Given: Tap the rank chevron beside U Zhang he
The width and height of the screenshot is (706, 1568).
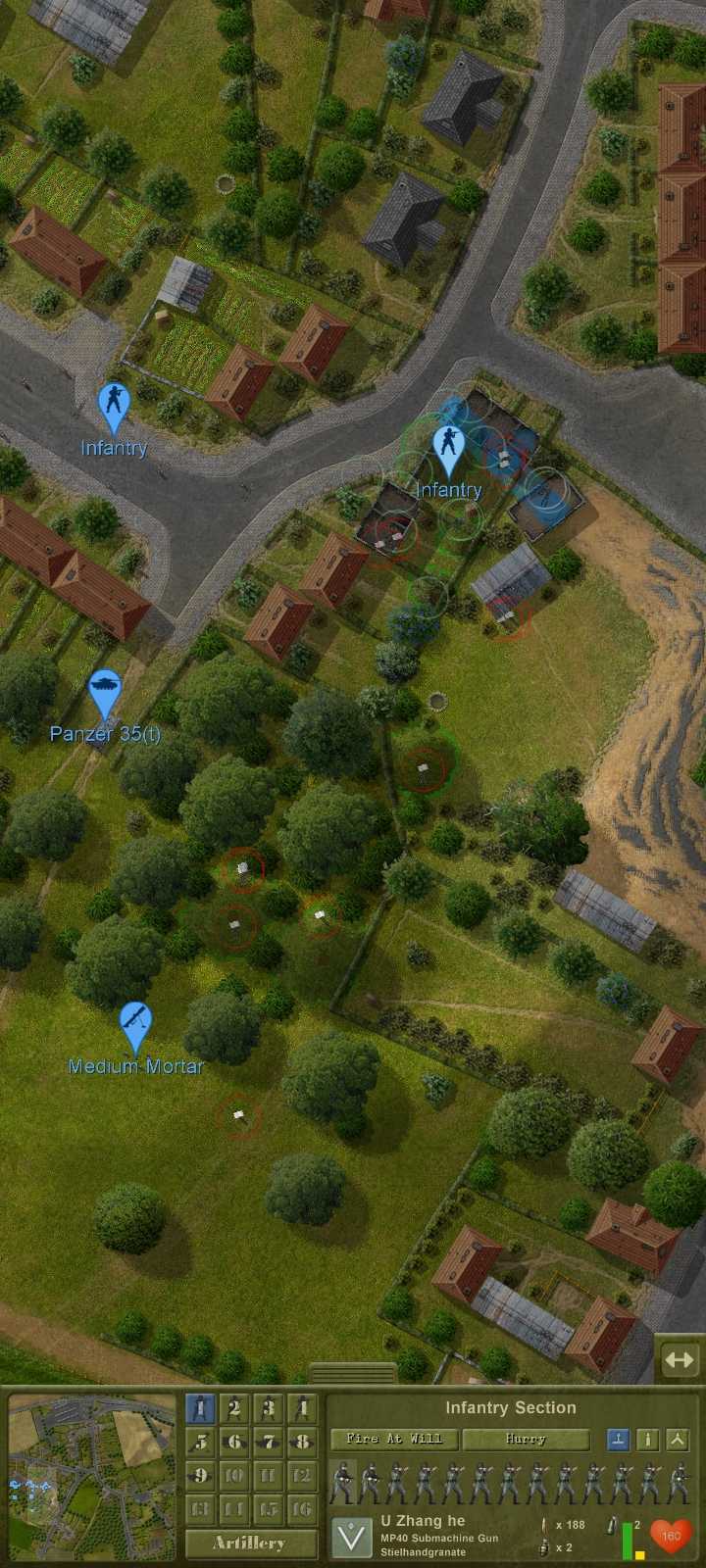Looking at the screenshot, I should pyautogui.click(x=351, y=1538).
